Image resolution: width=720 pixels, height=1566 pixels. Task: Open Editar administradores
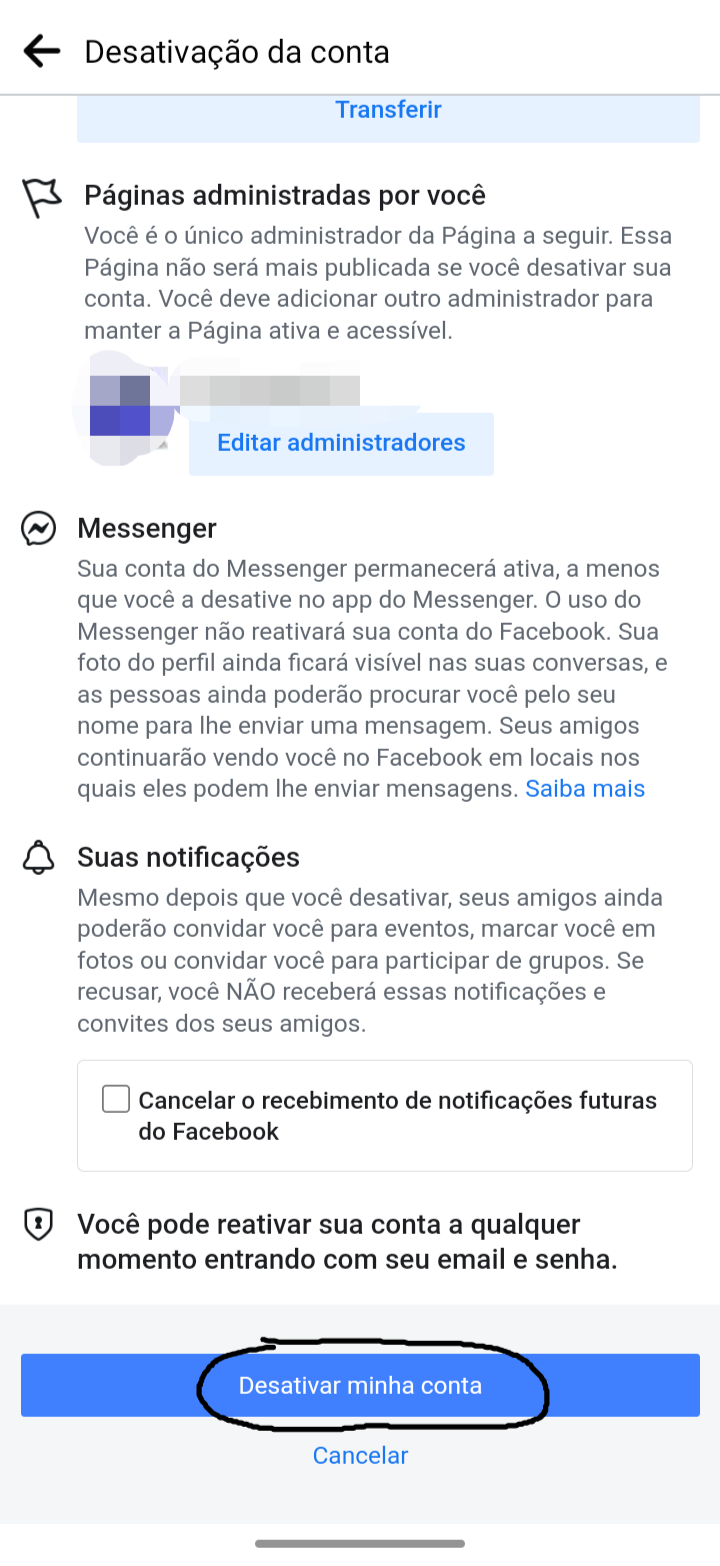point(341,443)
